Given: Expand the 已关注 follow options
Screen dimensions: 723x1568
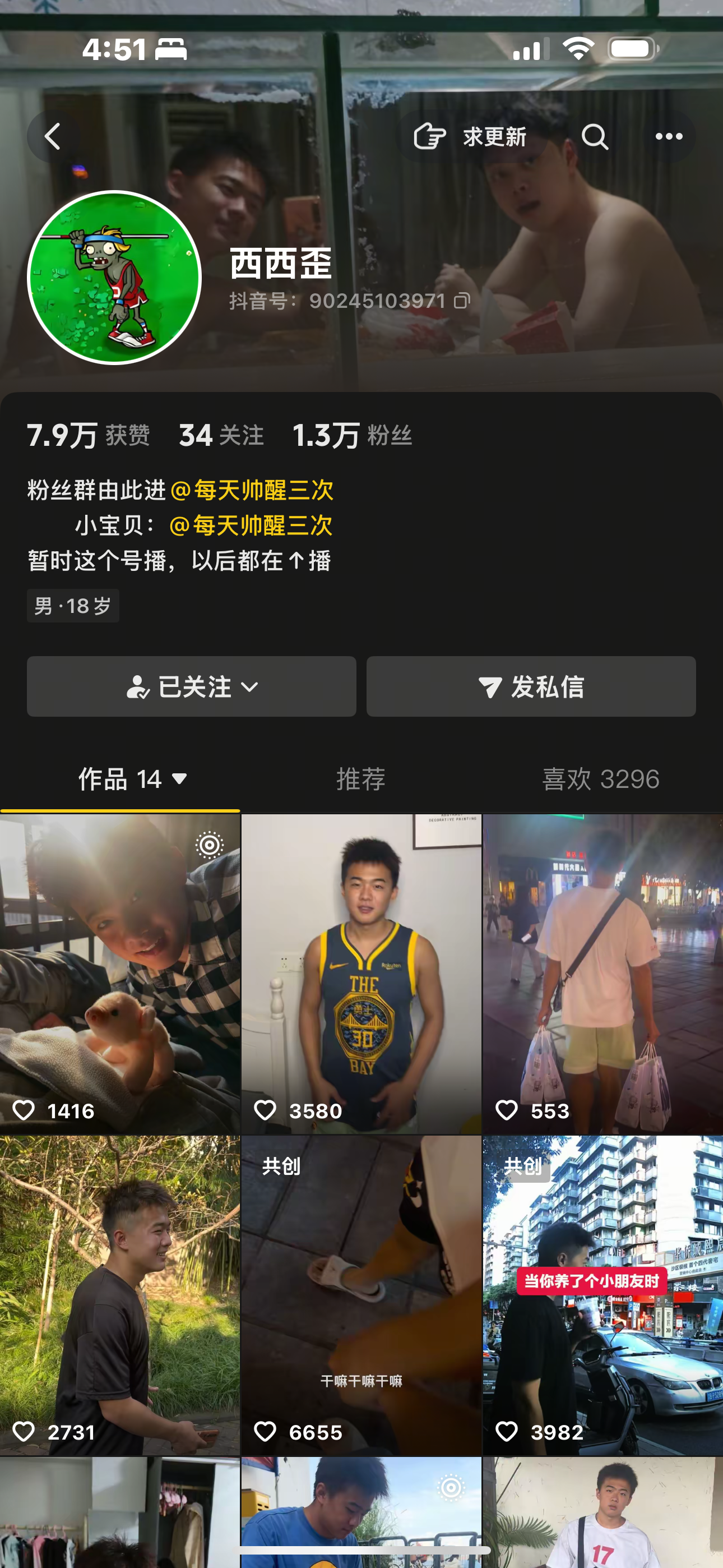Looking at the screenshot, I should 191,686.
